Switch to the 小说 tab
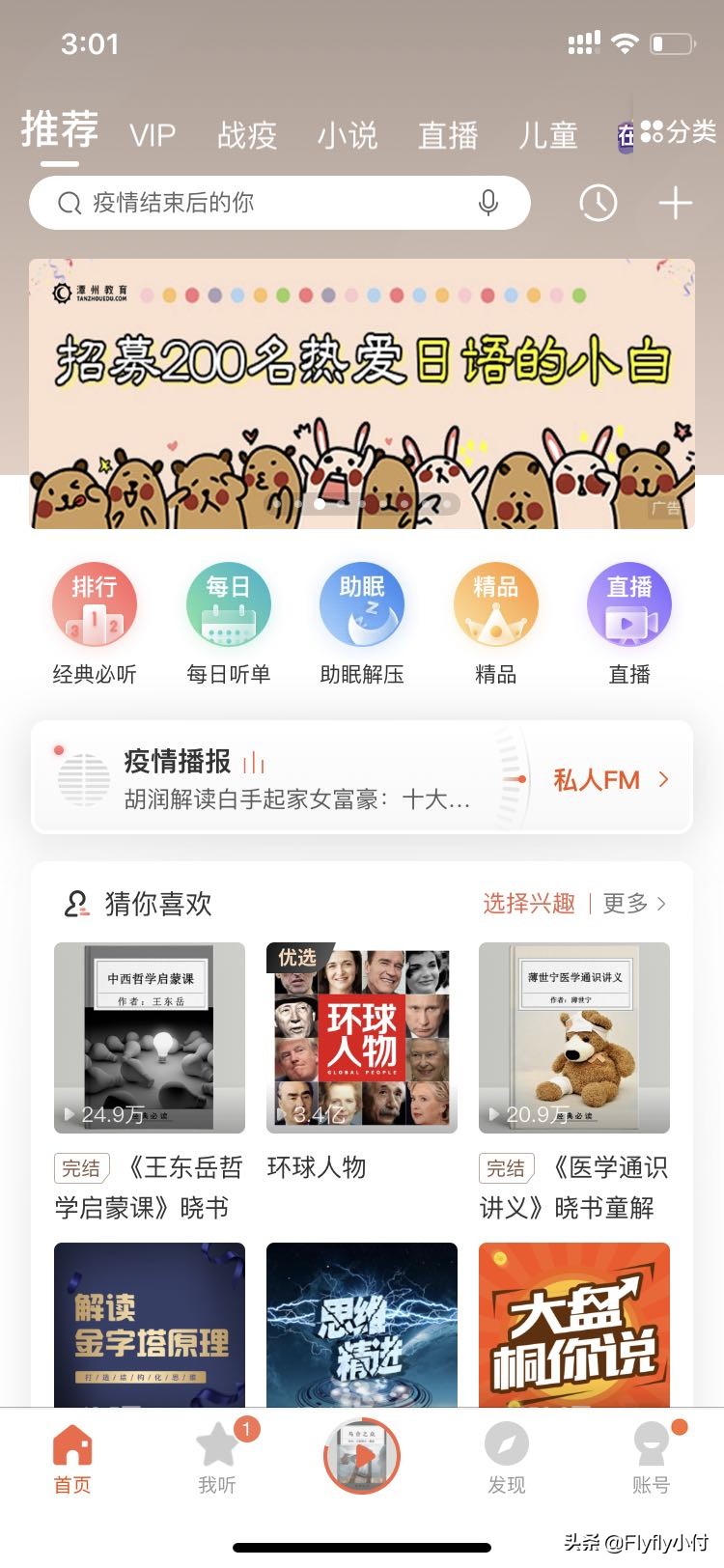The image size is (724, 1568). [348, 135]
